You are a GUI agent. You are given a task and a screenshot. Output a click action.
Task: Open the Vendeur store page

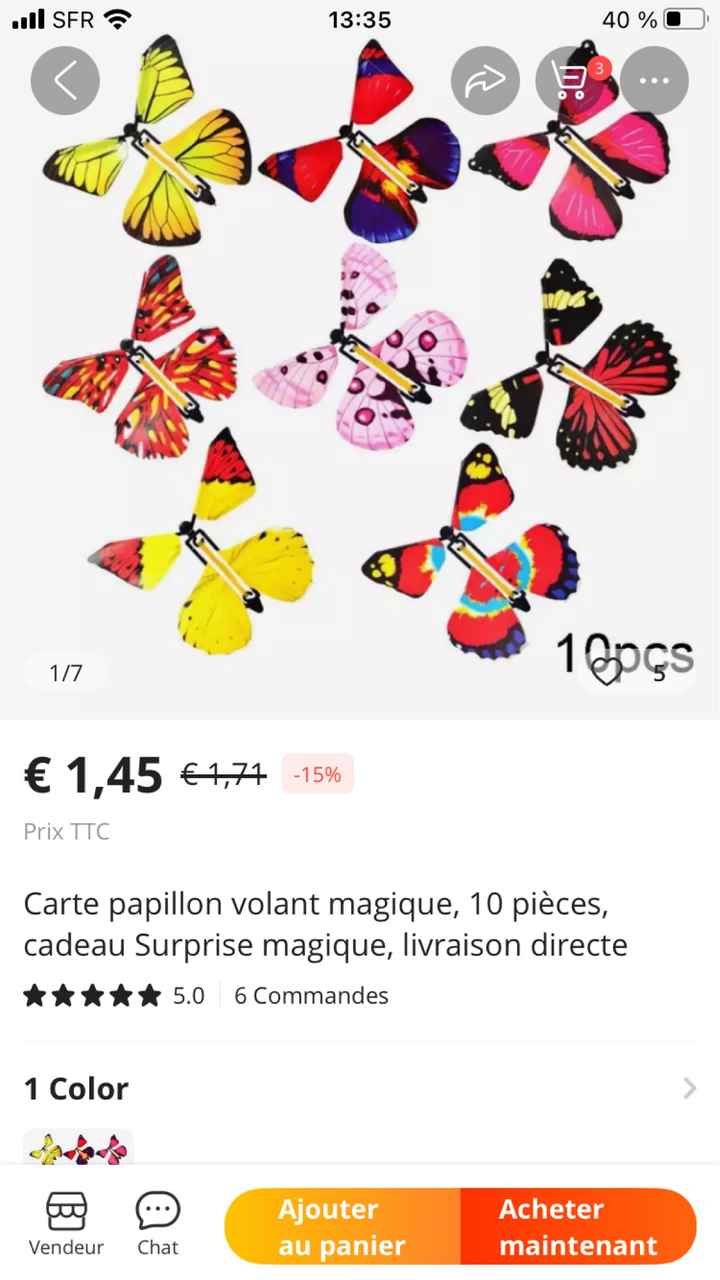[x=66, y=1224]
